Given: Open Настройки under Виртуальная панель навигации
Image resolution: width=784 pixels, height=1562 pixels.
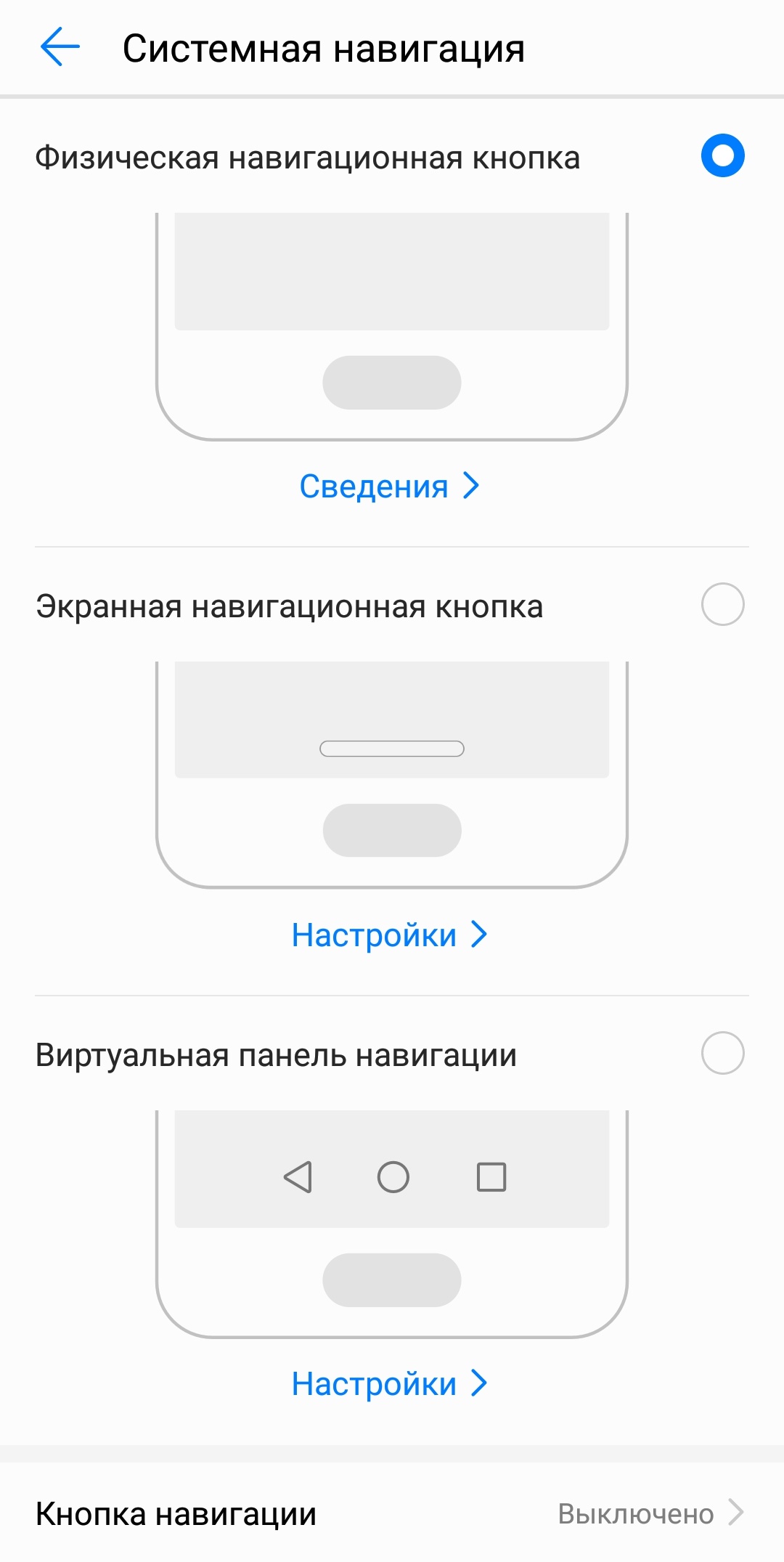Looking at the screenshot, I should pyautogui.click(x=390, y=1383).
